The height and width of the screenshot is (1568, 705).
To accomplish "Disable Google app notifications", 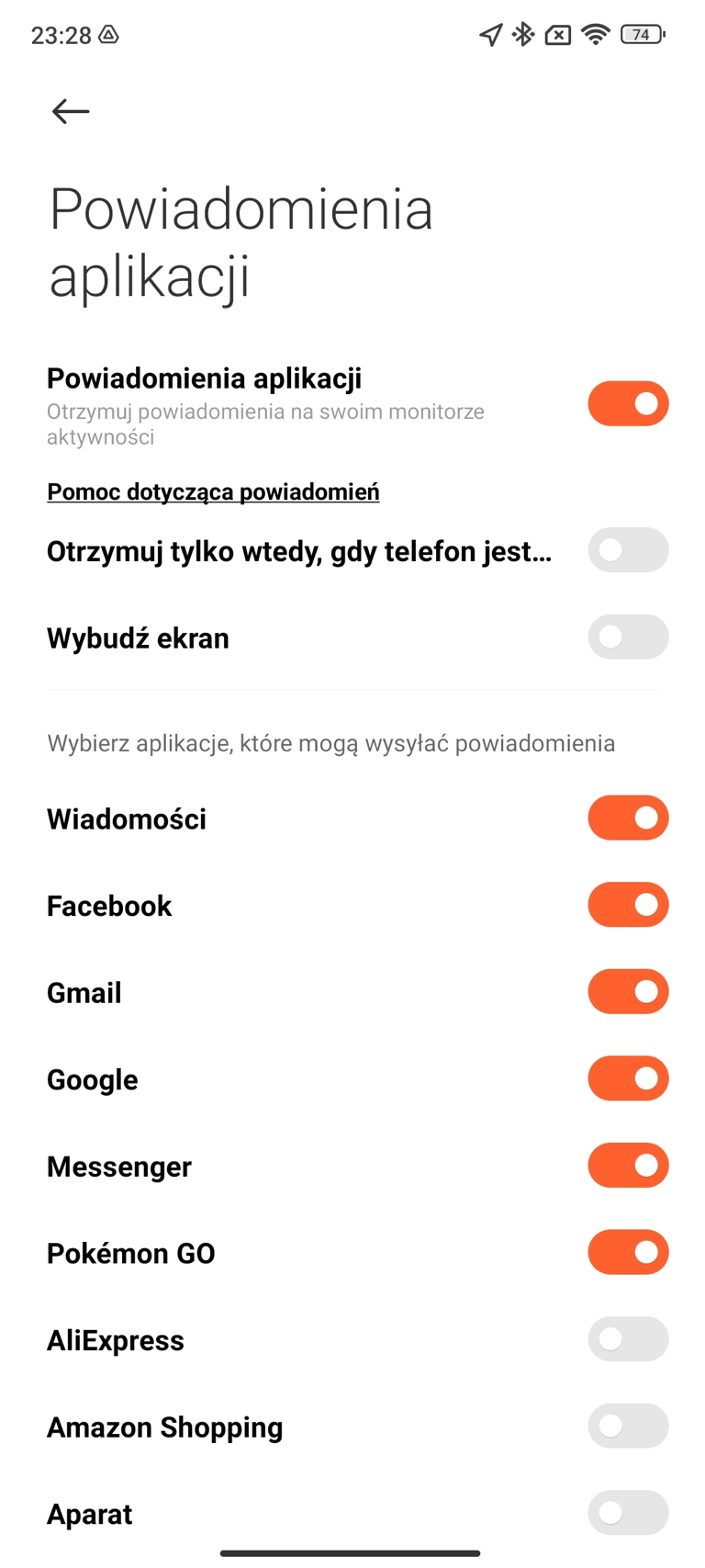I will pyautogui.click(x=628, y=1078).
